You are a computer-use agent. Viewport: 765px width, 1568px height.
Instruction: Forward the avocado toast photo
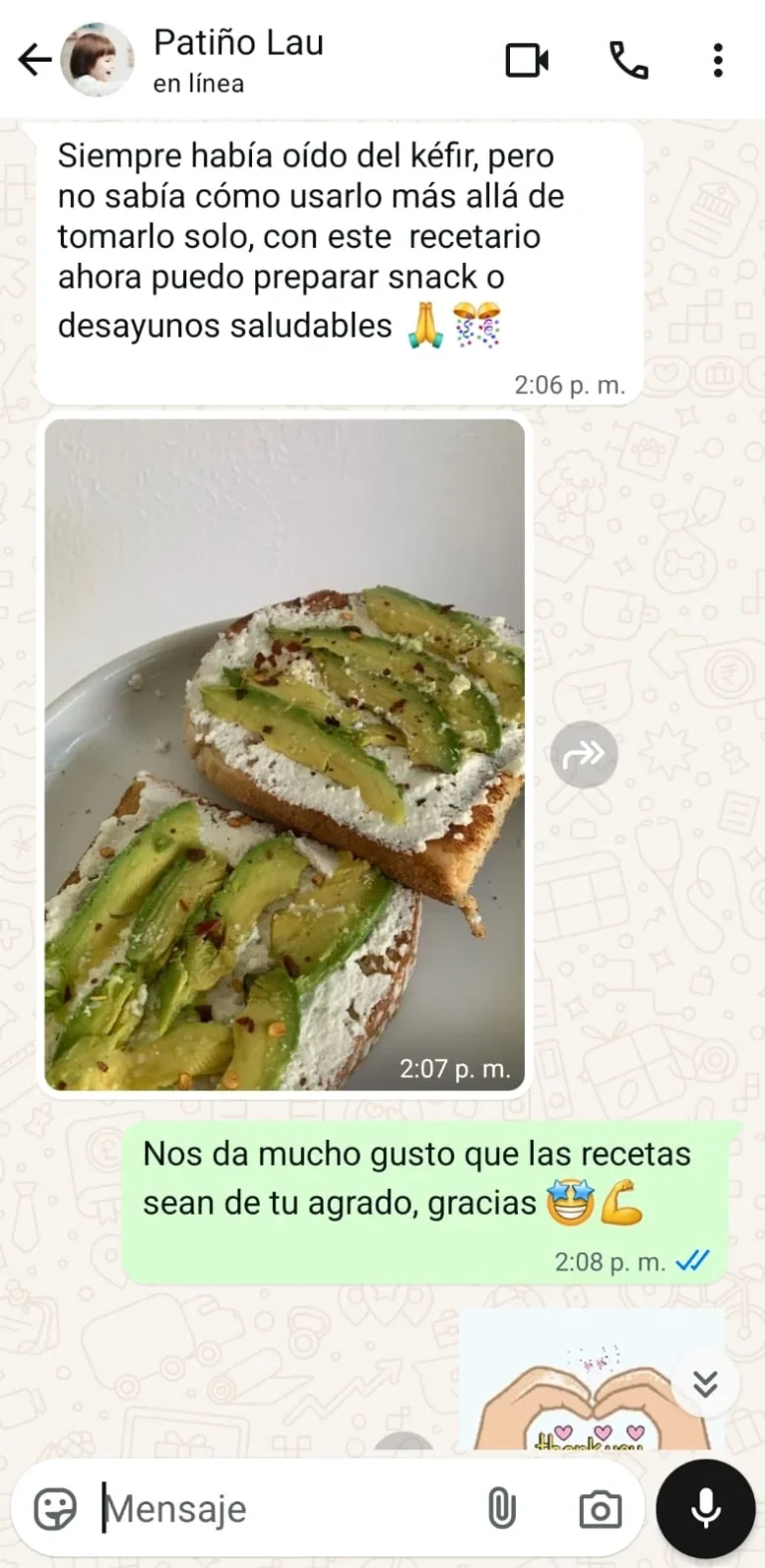584,755
